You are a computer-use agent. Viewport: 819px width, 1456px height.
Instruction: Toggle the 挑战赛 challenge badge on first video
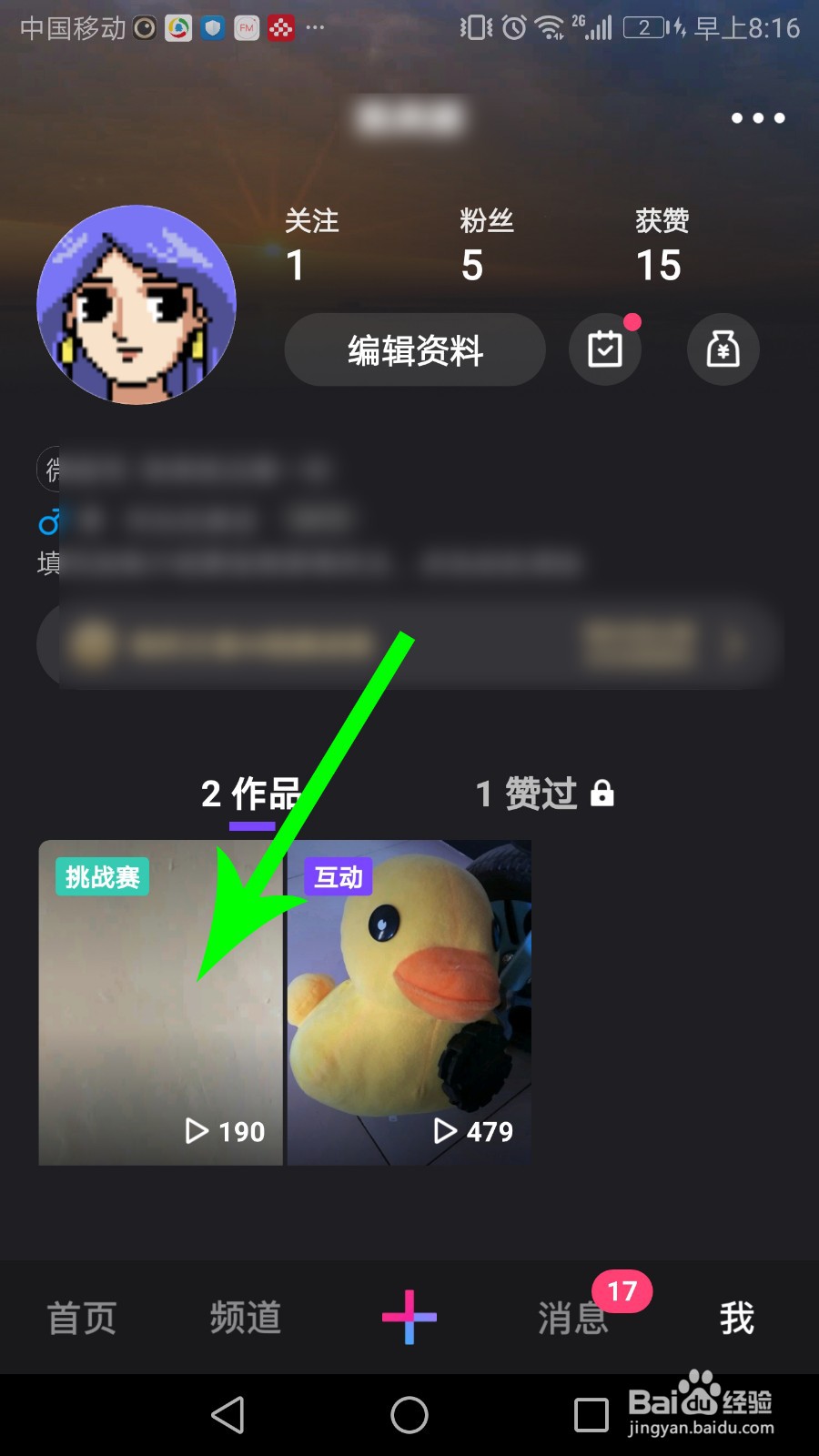click(x=102, y=878)
